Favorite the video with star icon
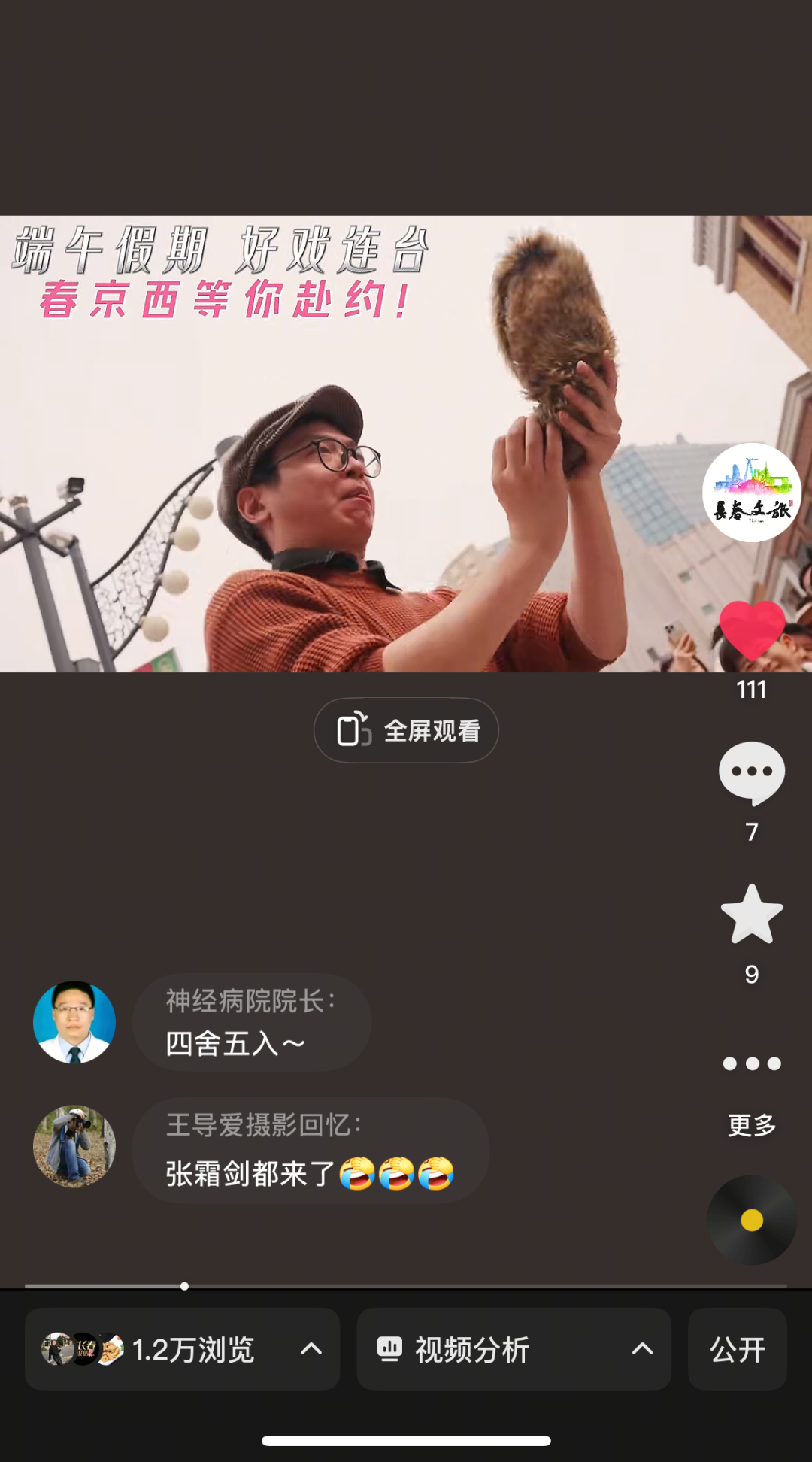 coord(751,915)
